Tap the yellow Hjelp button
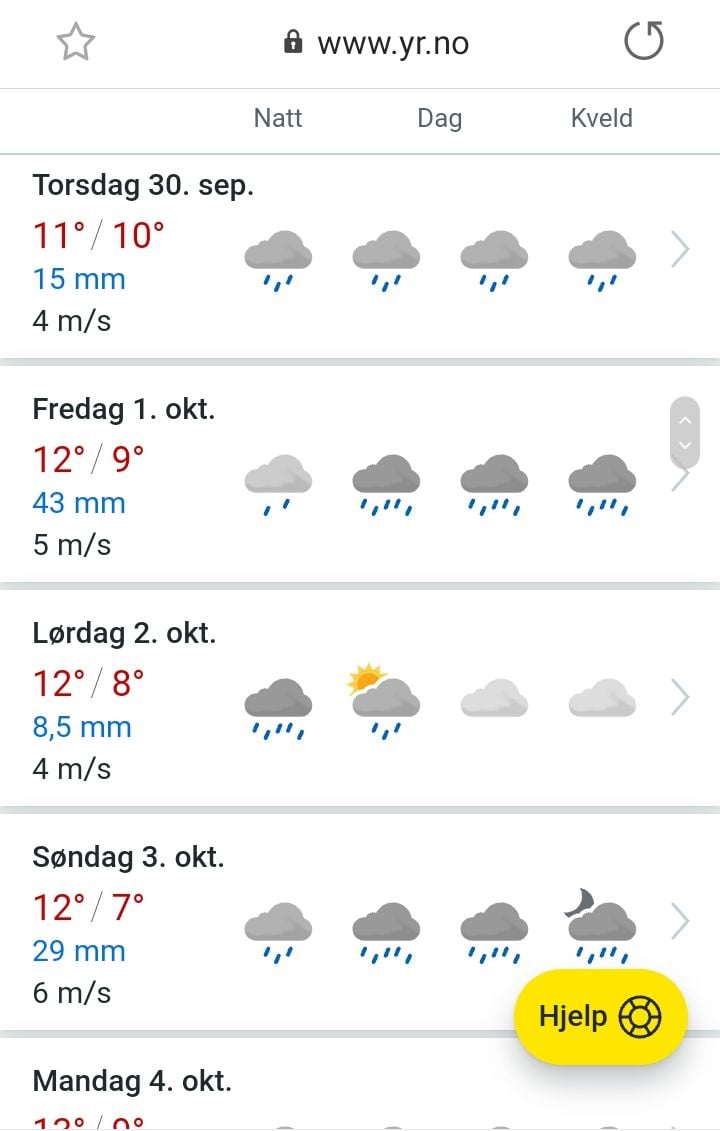Screen dimensions: 720x1131 coord(600,1017)
